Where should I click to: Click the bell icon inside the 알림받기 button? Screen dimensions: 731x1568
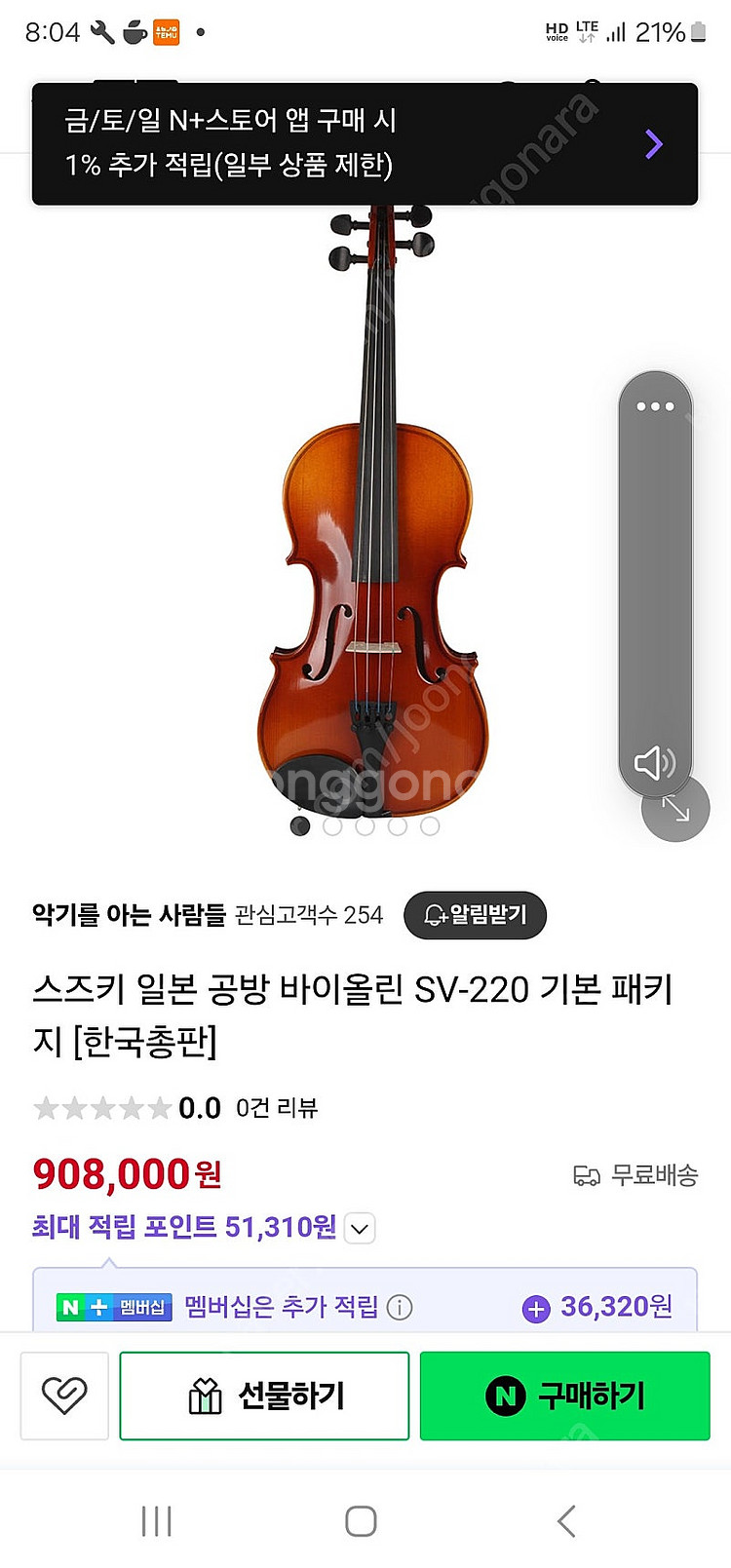pyautogui.click(x=436, y=915)
